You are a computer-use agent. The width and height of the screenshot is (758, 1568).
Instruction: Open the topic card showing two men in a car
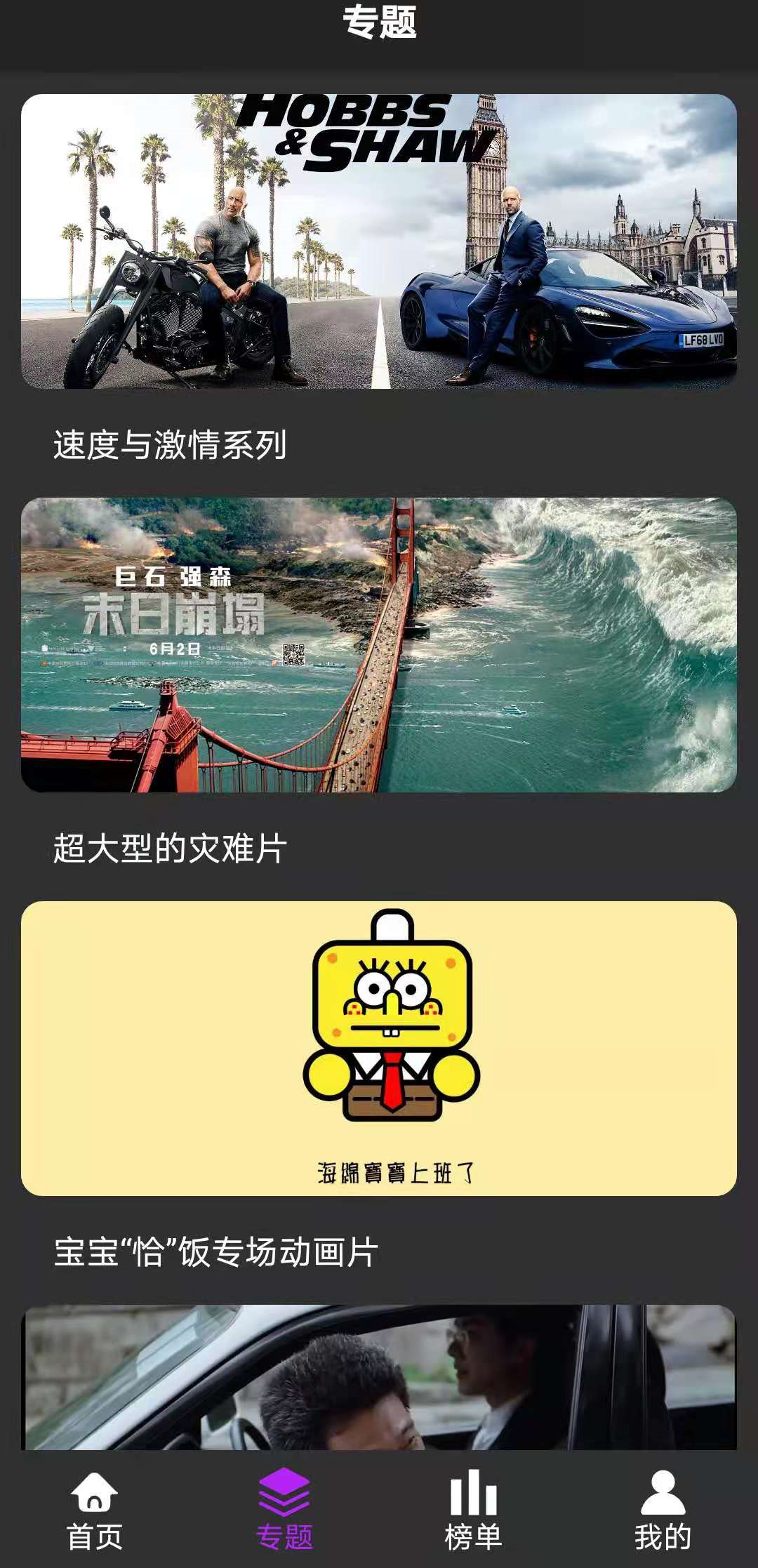(x=379, y=1377)
